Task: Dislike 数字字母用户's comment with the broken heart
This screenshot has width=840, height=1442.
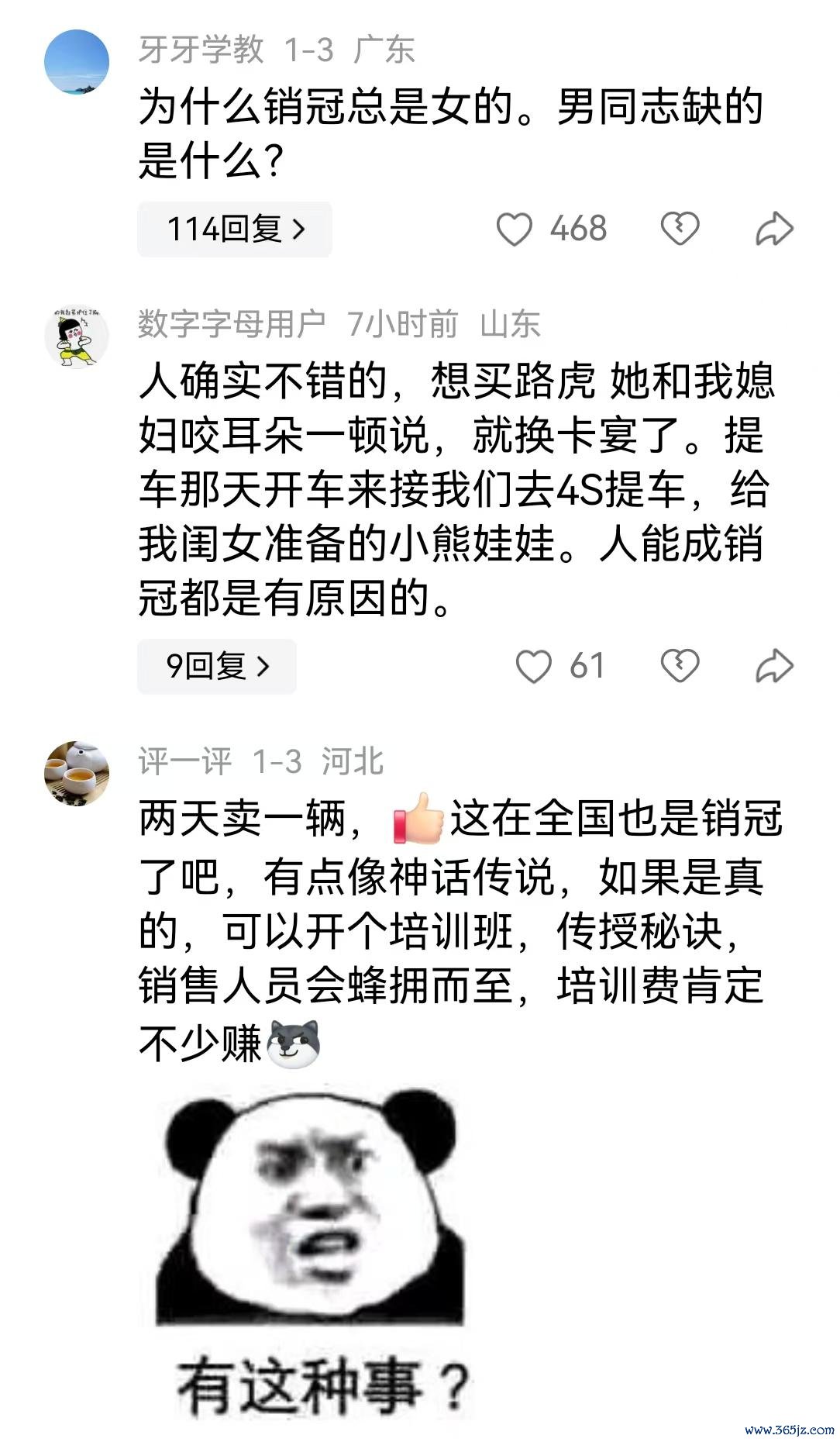Action: 680,666
